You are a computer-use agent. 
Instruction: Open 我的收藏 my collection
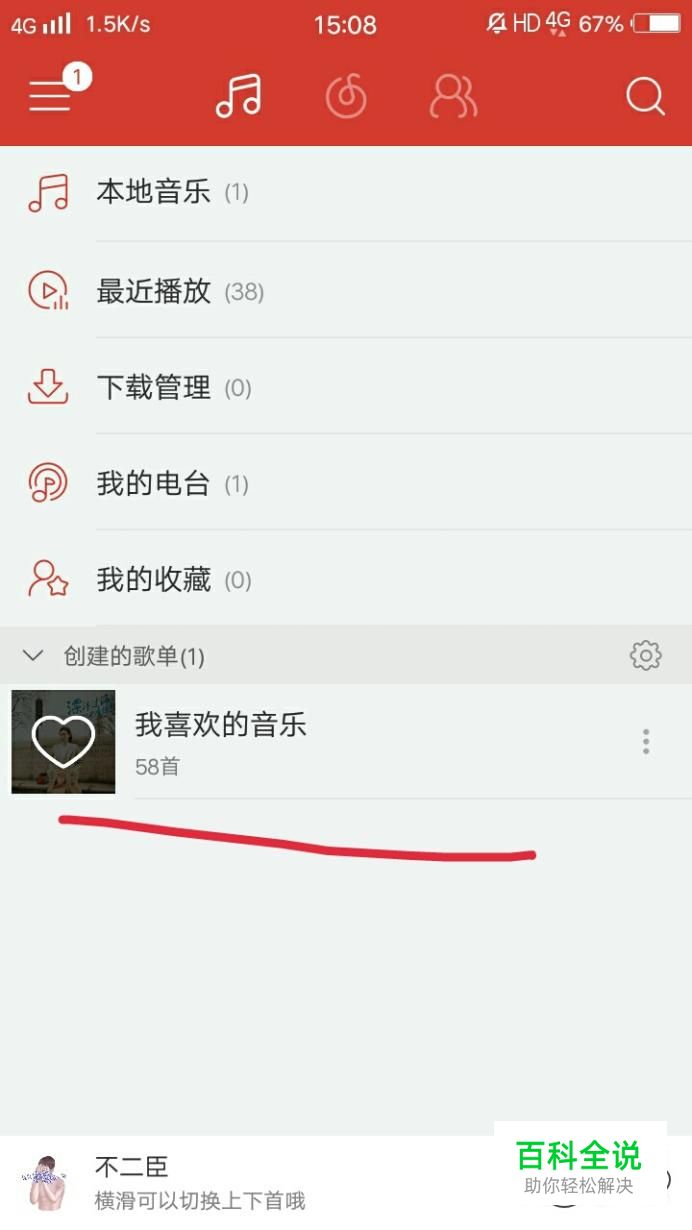[x=153, y=580]
